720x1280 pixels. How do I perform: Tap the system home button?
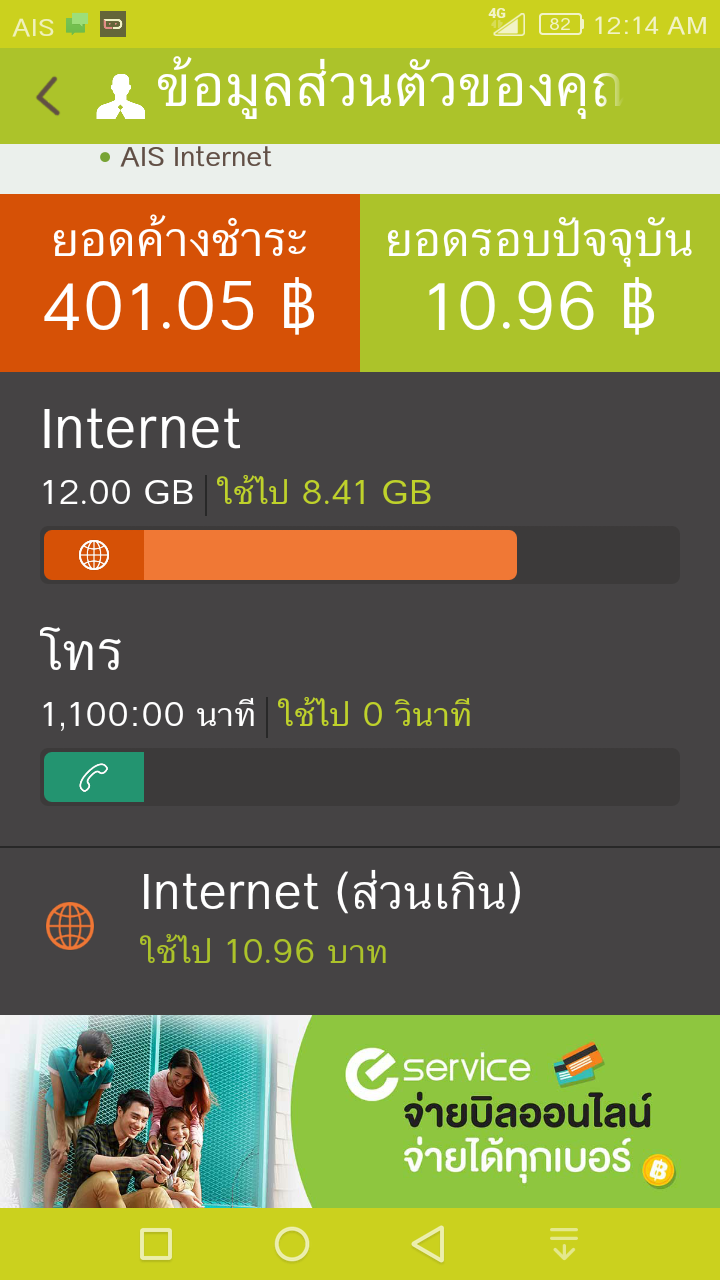point(292,1244)
